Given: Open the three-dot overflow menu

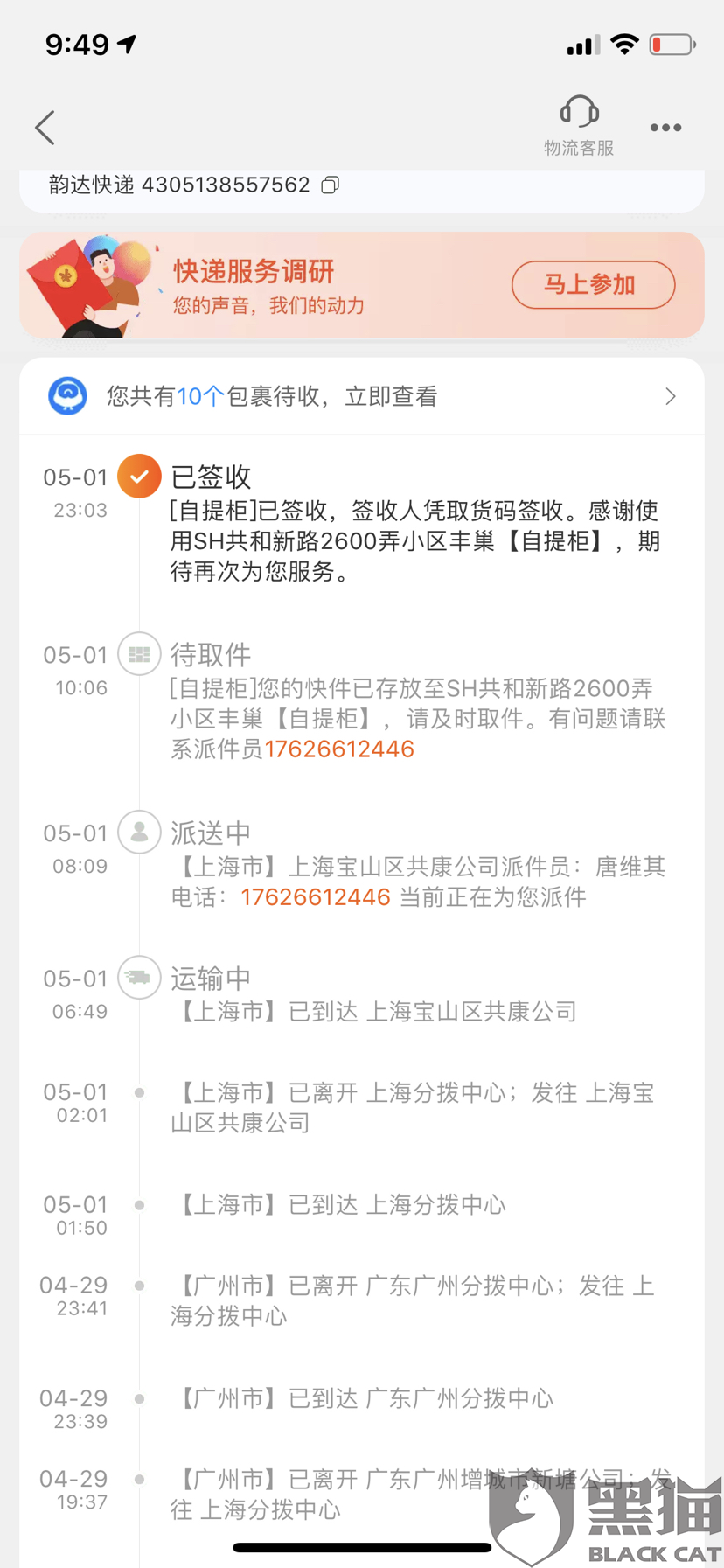Looking at the screenshot, I should click(665, 128).
